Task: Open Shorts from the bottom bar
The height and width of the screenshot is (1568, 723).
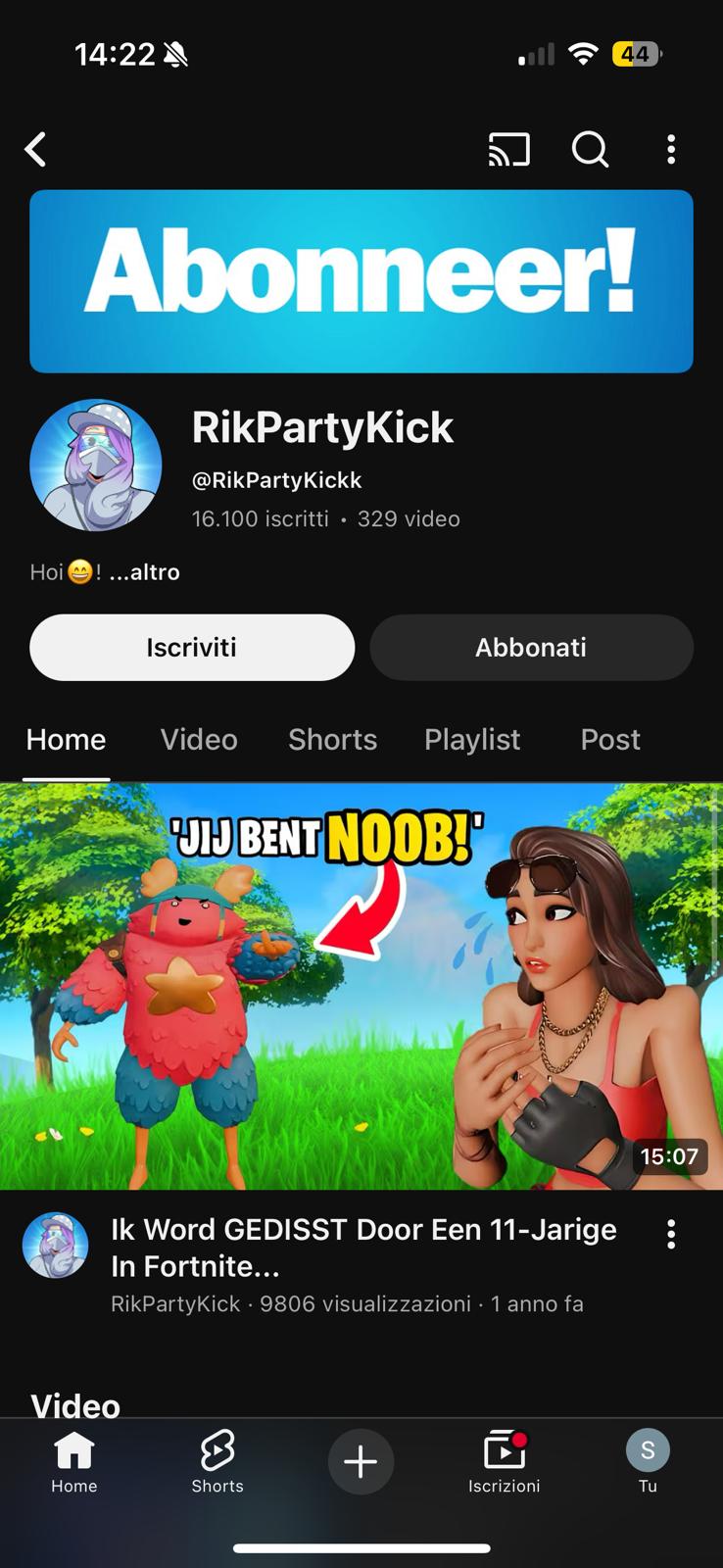Action: click(217, 1462)
